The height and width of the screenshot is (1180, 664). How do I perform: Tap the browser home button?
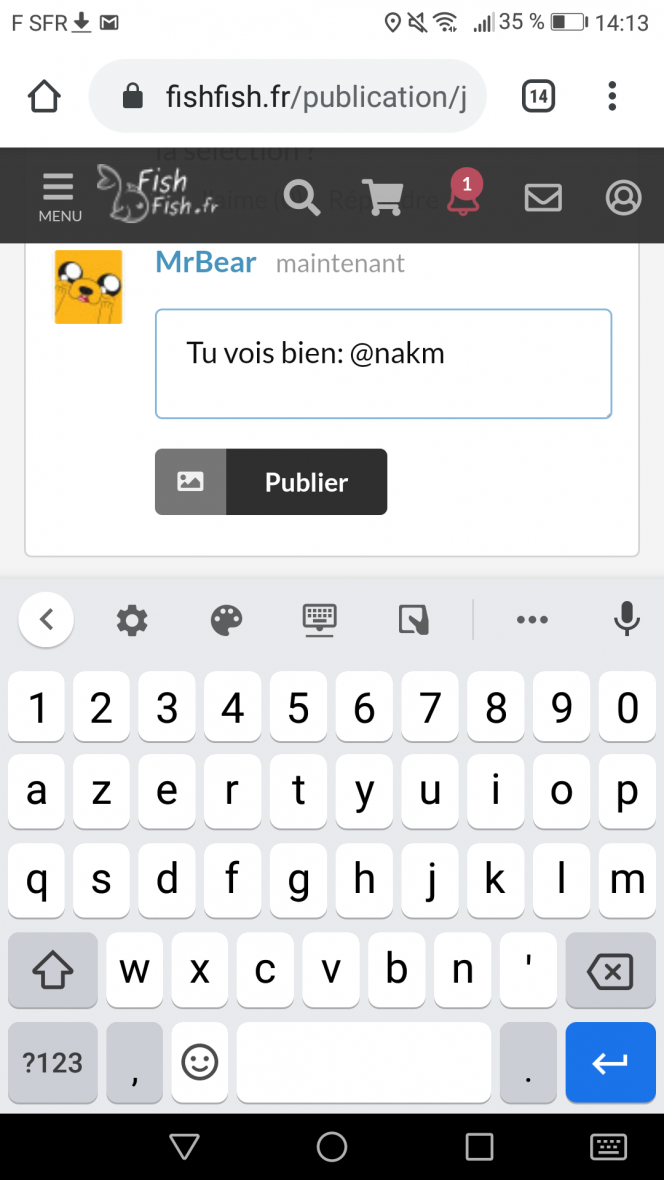coord(44,96)
